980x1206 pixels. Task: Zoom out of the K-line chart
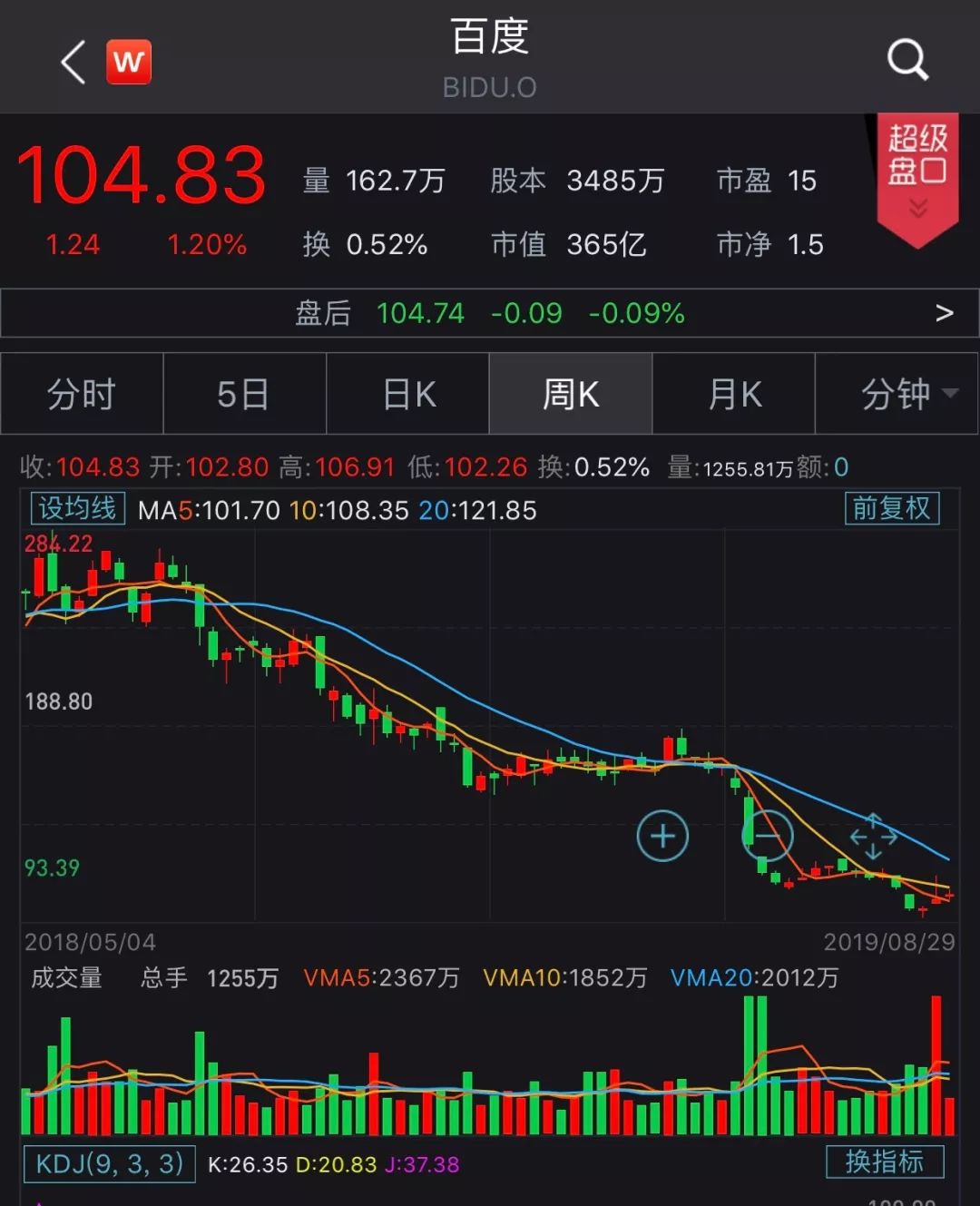[x=769, y=836]
